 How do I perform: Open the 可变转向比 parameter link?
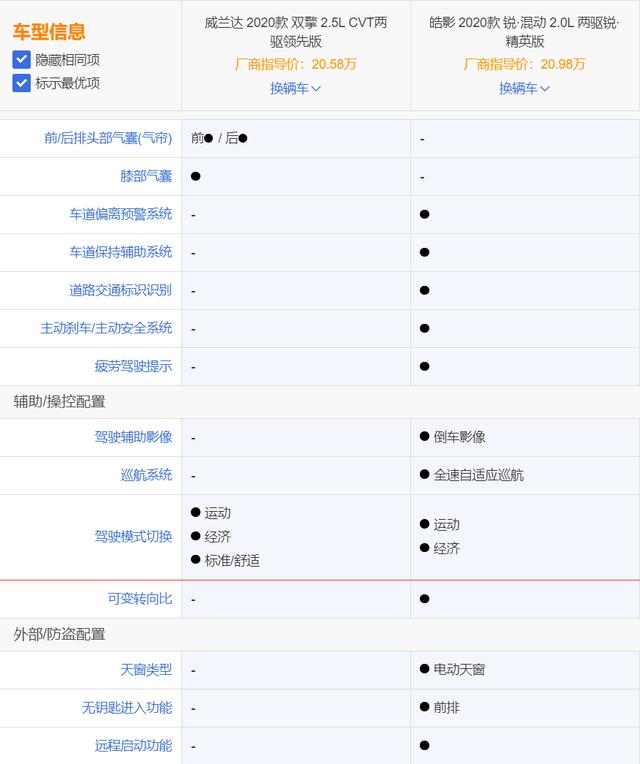pos(140,599)
